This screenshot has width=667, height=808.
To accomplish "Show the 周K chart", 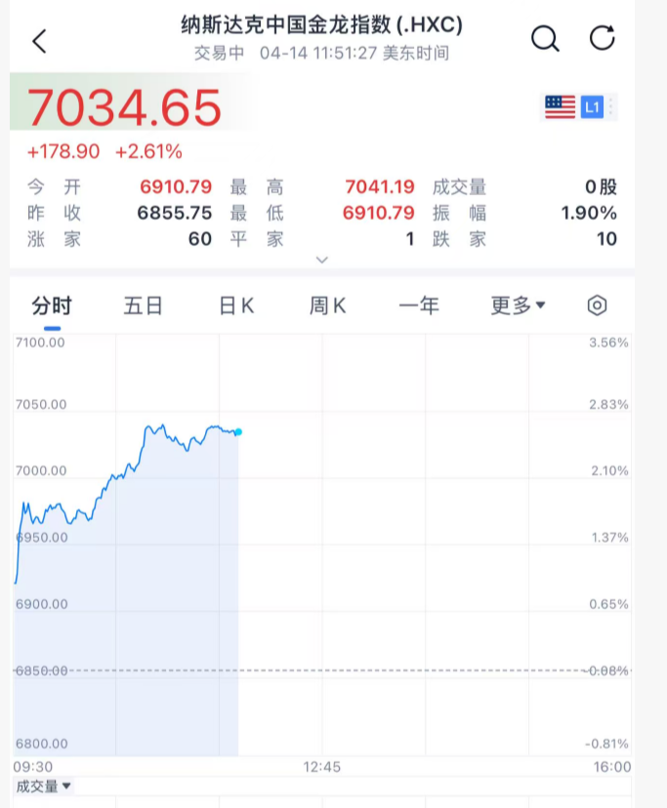I will click(x=327, y=306).
